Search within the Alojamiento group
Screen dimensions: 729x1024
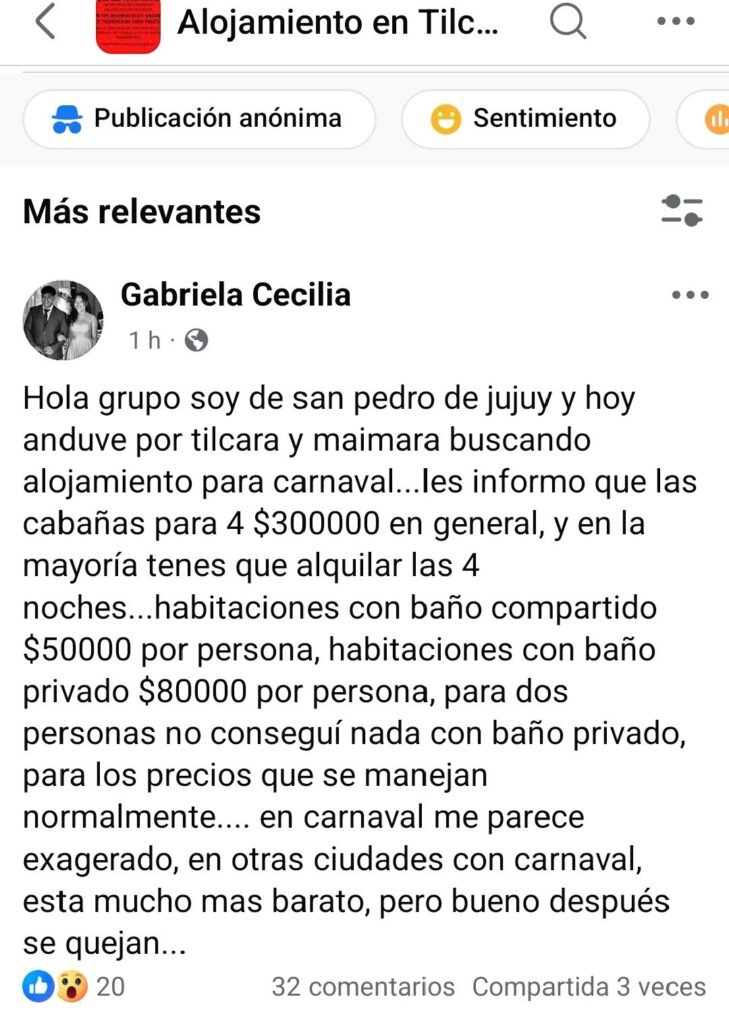click(568, 23)
